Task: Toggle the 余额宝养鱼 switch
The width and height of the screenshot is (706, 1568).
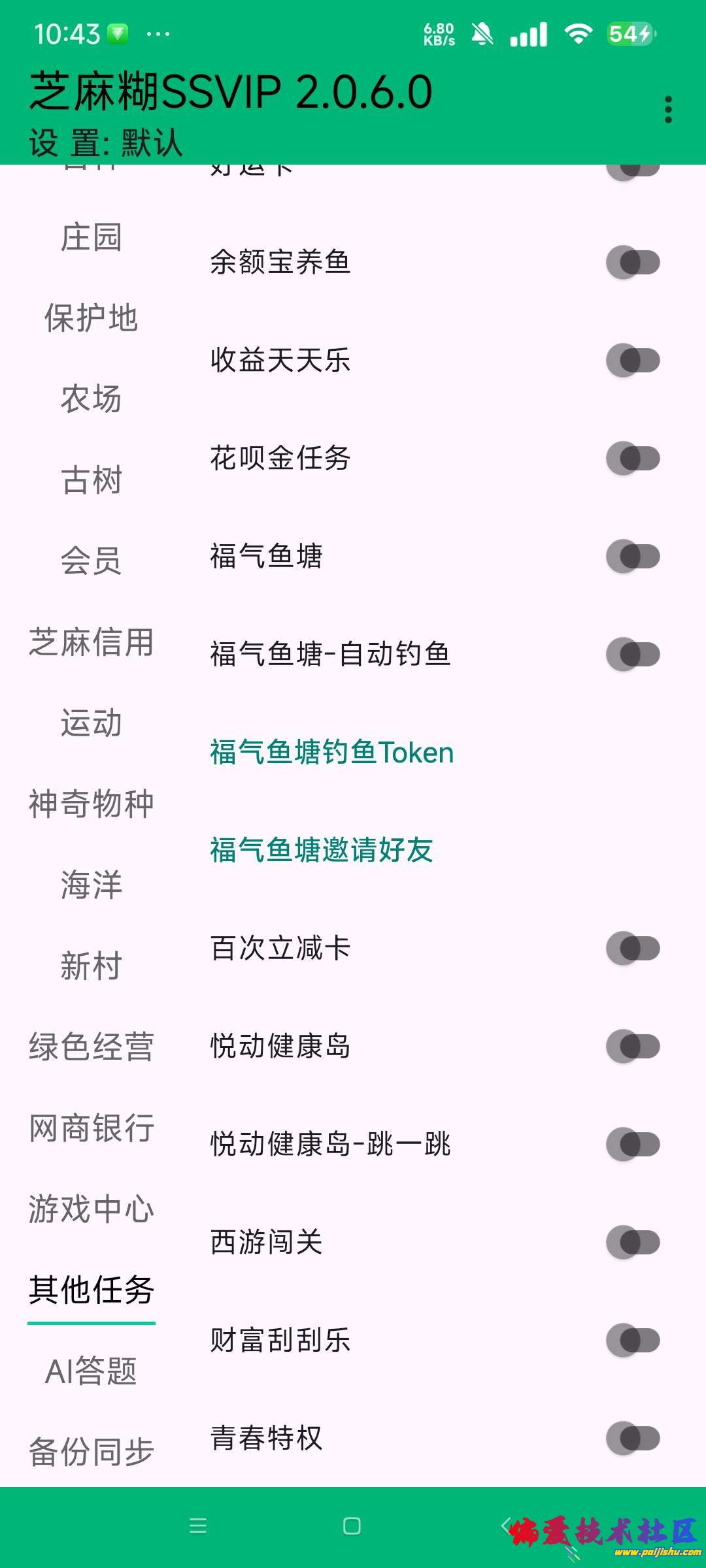Action: (x=634, y=261)
